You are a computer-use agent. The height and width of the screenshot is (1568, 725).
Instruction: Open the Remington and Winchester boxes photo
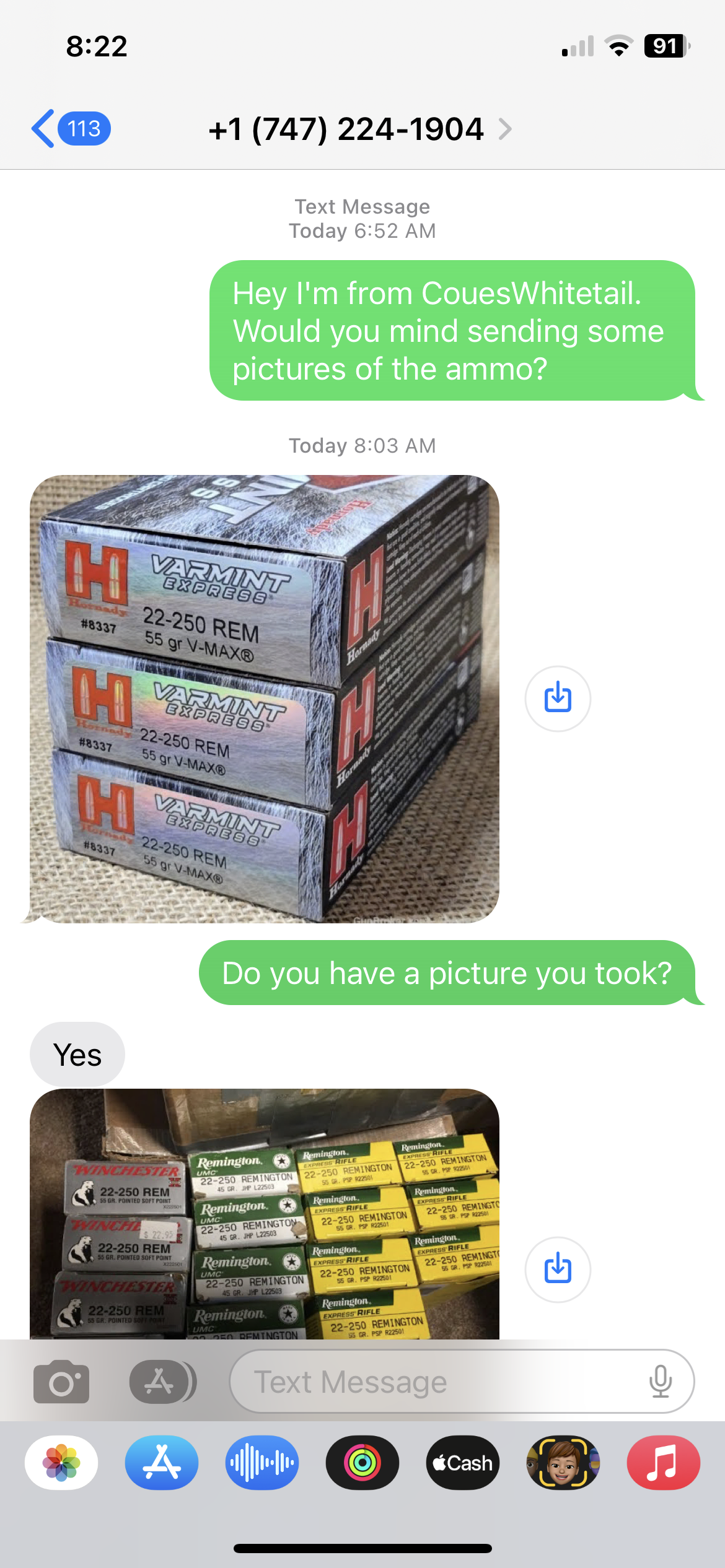pyautogui.click(x=265, y=1214)
